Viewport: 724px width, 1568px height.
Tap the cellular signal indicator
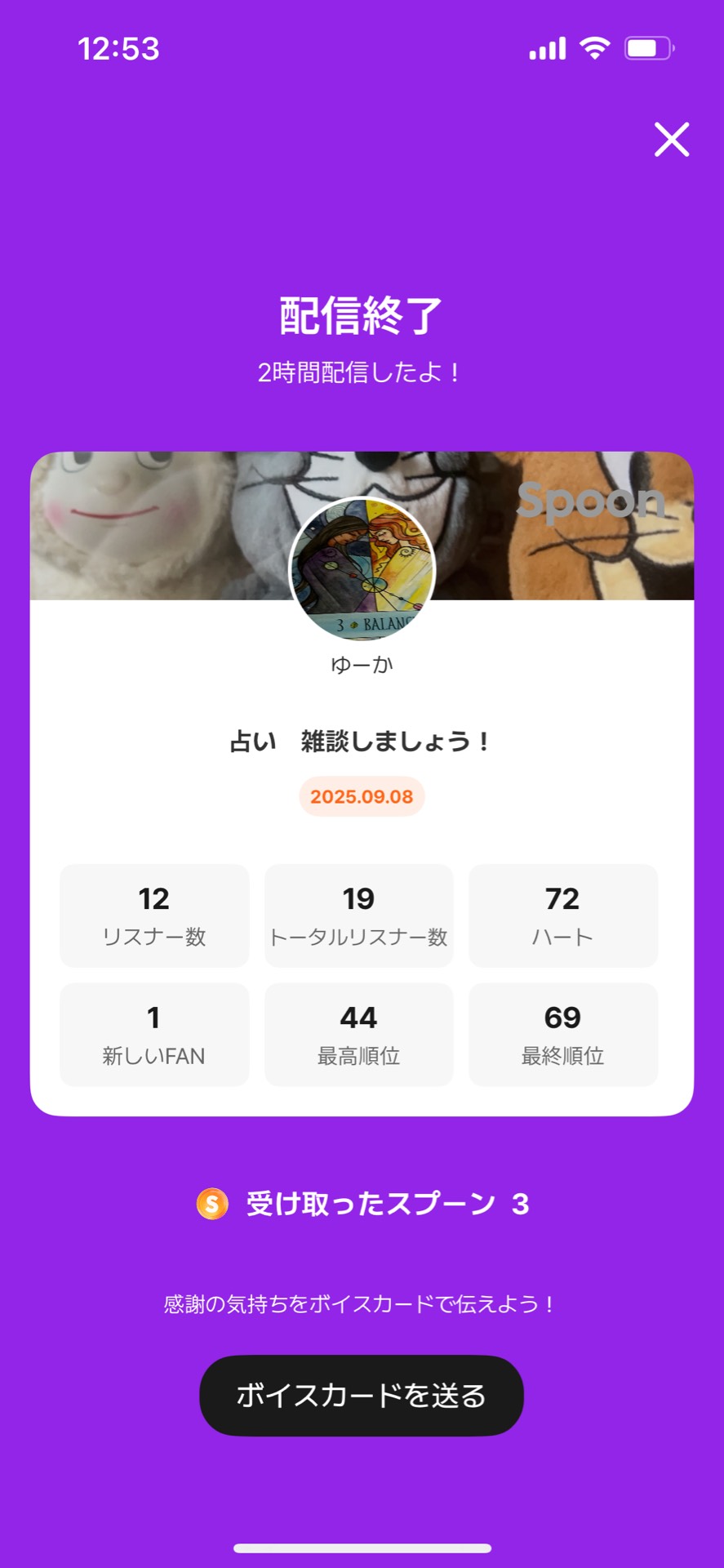(x=547, y=48)
